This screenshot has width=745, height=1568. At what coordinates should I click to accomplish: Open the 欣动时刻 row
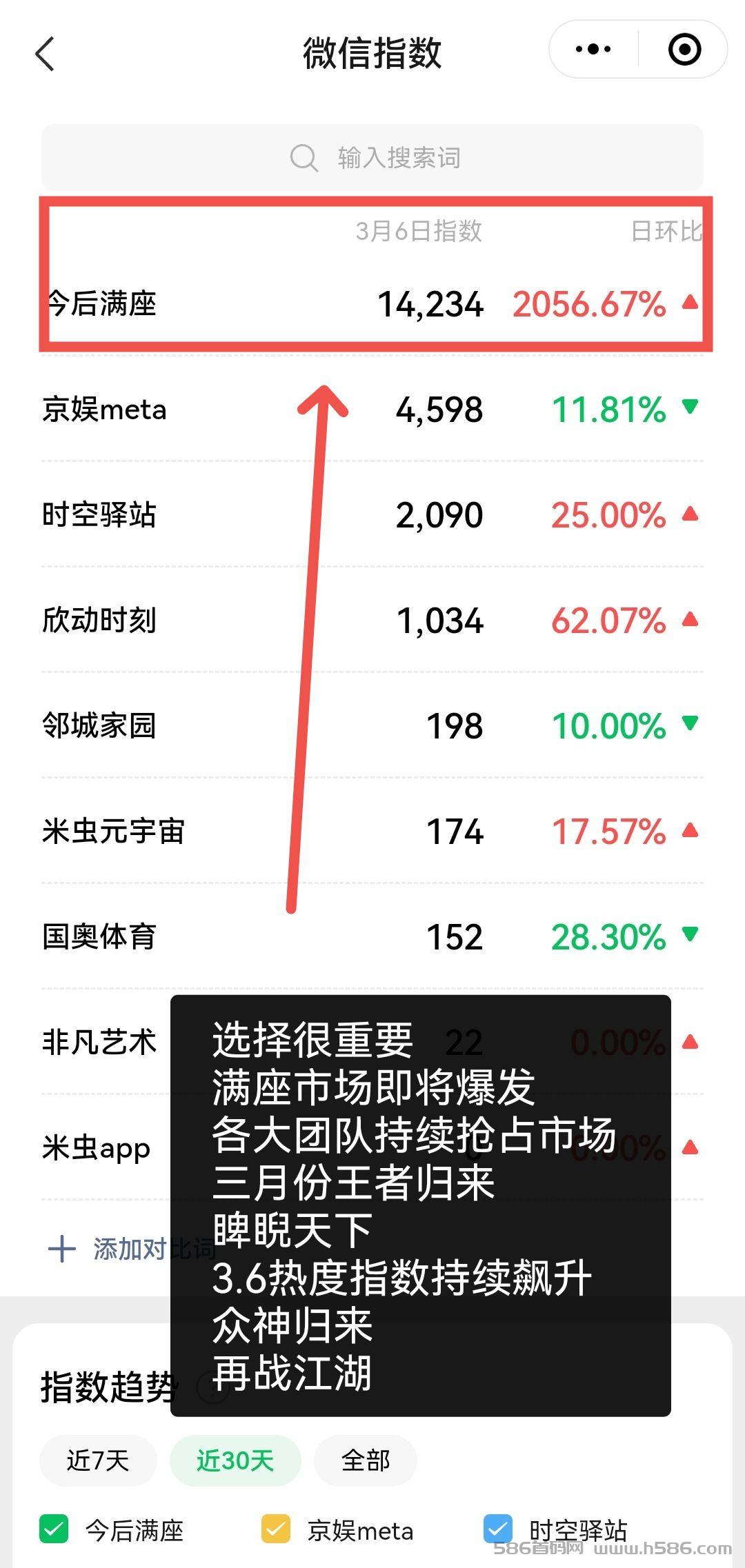pyautogui.click(x=372, y=620)
